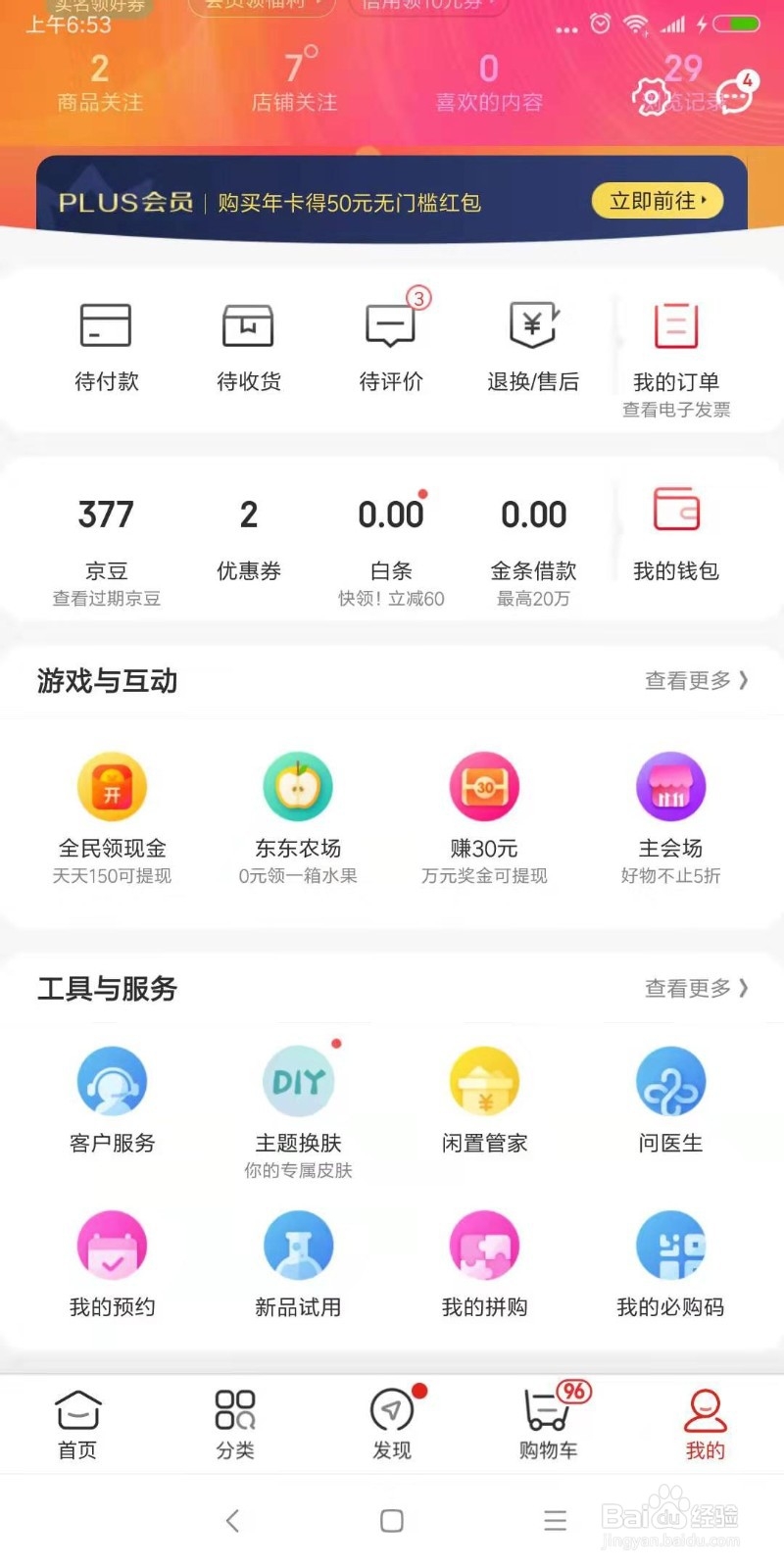This screenshot has width=784, height=1568.
Task: Open 全民领现金 activity
Action: 112,813
